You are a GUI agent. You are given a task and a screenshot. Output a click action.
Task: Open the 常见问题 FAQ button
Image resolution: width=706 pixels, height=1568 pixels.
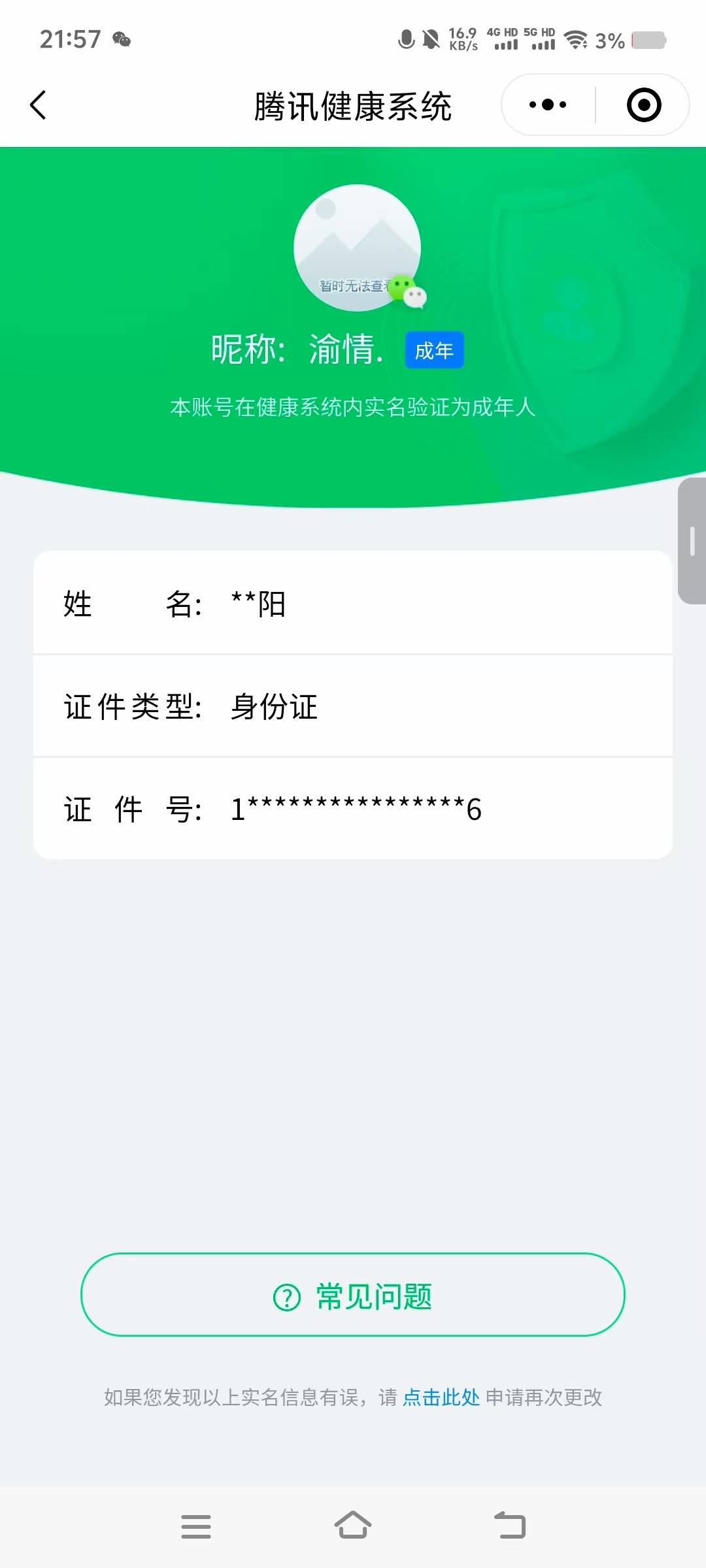pyautogui.click(x=353, y=1297)
